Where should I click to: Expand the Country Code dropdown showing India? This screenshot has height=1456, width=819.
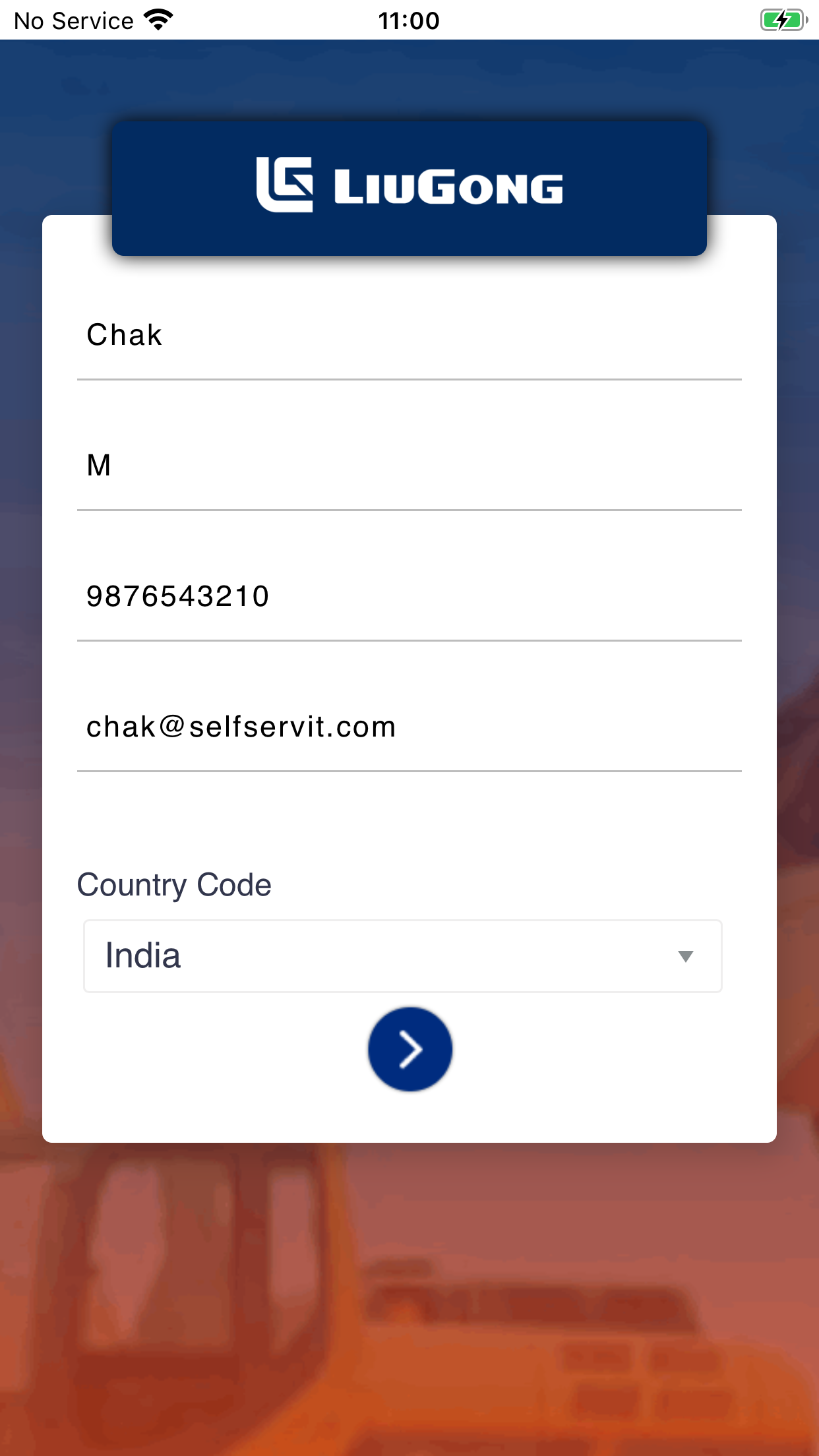point(402,956)
